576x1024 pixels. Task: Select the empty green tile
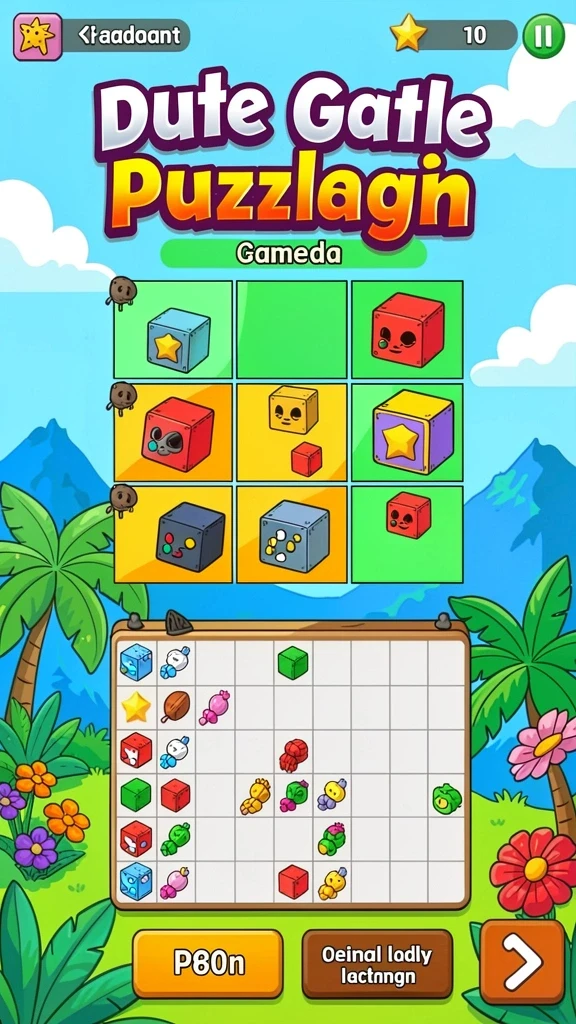click(291, 330)
